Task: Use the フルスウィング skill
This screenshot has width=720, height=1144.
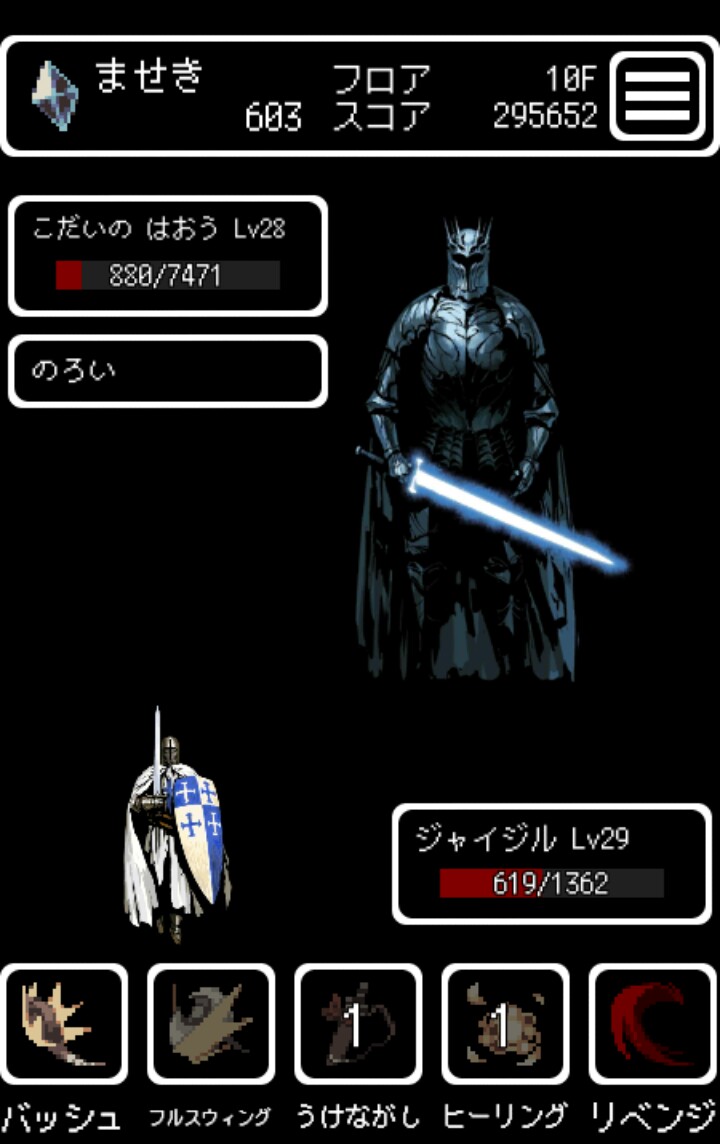Action: 211,1023
